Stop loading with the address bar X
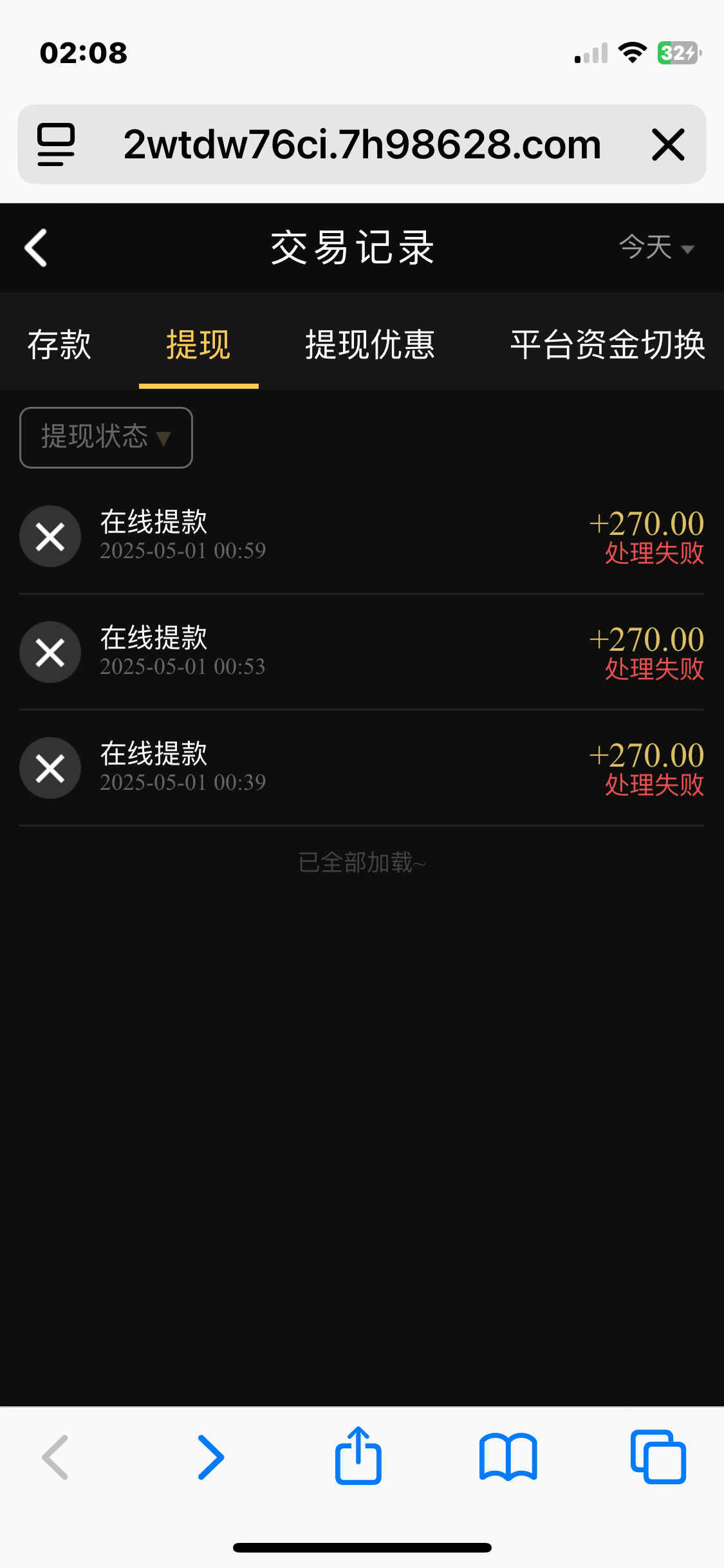724x1568 pixels. click(668, 144)
